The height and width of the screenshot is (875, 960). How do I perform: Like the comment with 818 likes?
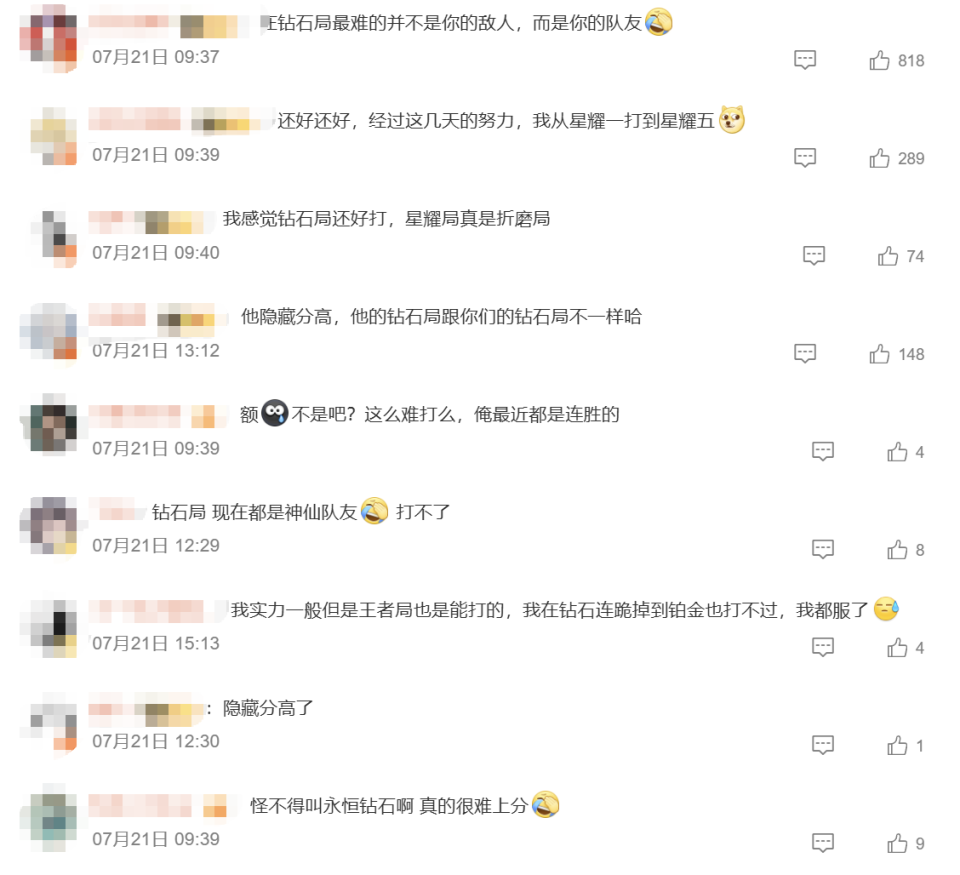tap(880, 61)
